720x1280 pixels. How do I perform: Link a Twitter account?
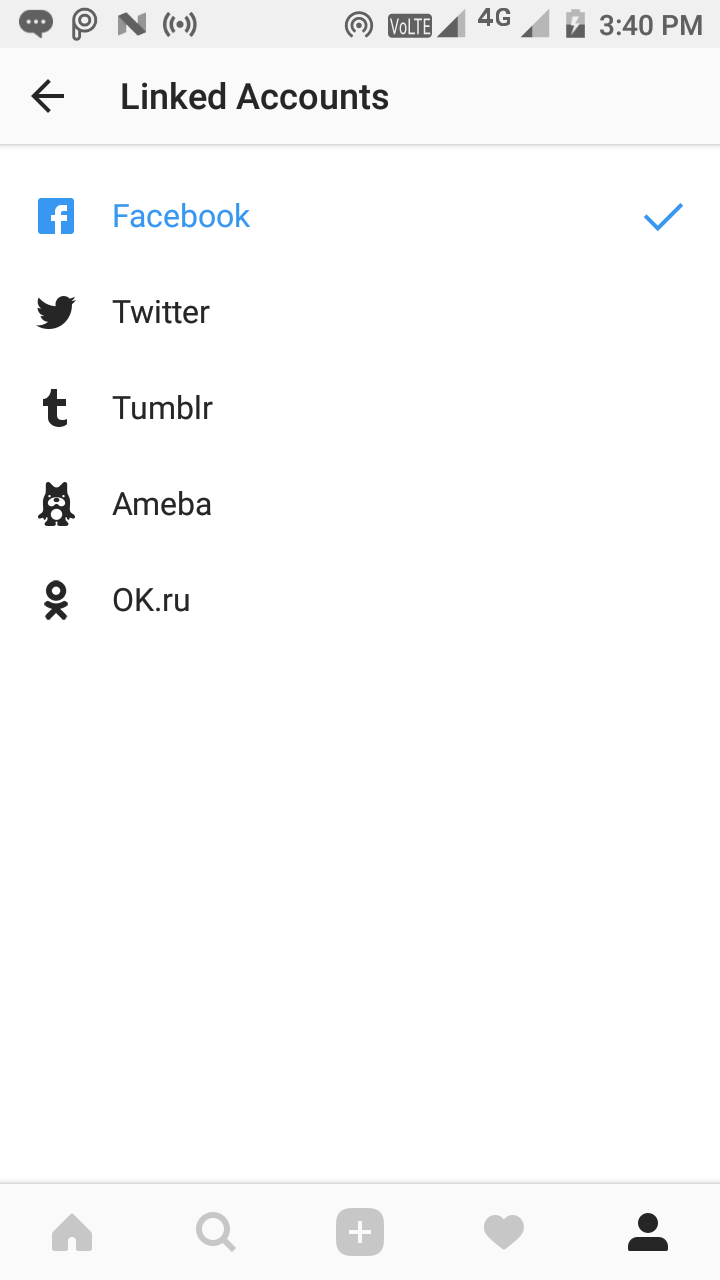(360, 312)
